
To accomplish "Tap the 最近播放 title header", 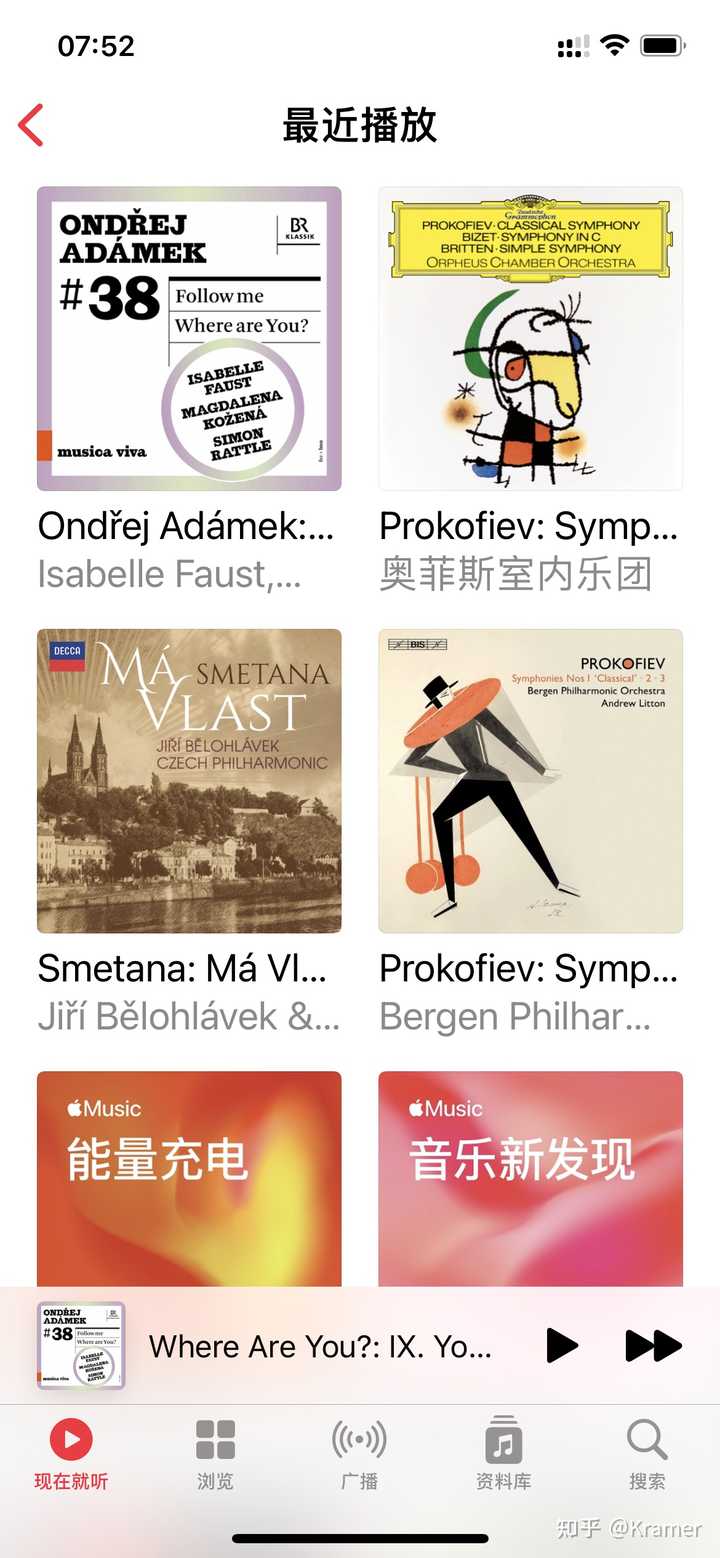I will point(360,125).
